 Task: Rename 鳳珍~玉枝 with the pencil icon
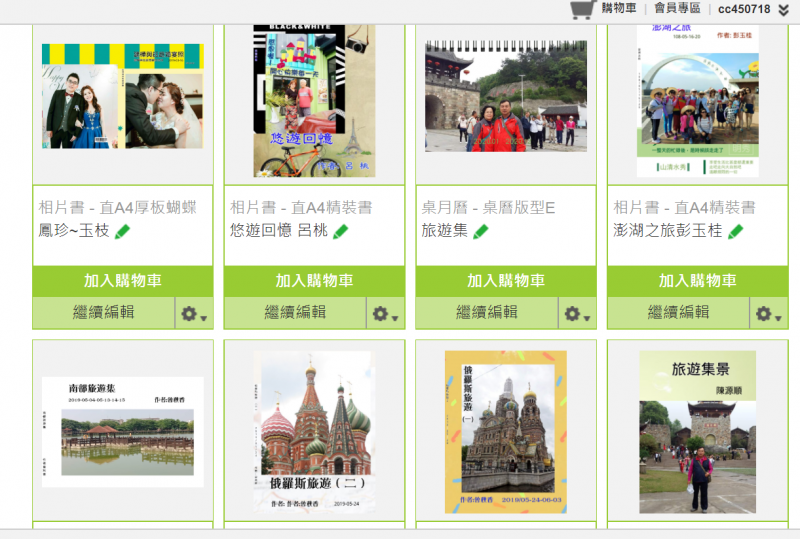click(x=122, y=232)
